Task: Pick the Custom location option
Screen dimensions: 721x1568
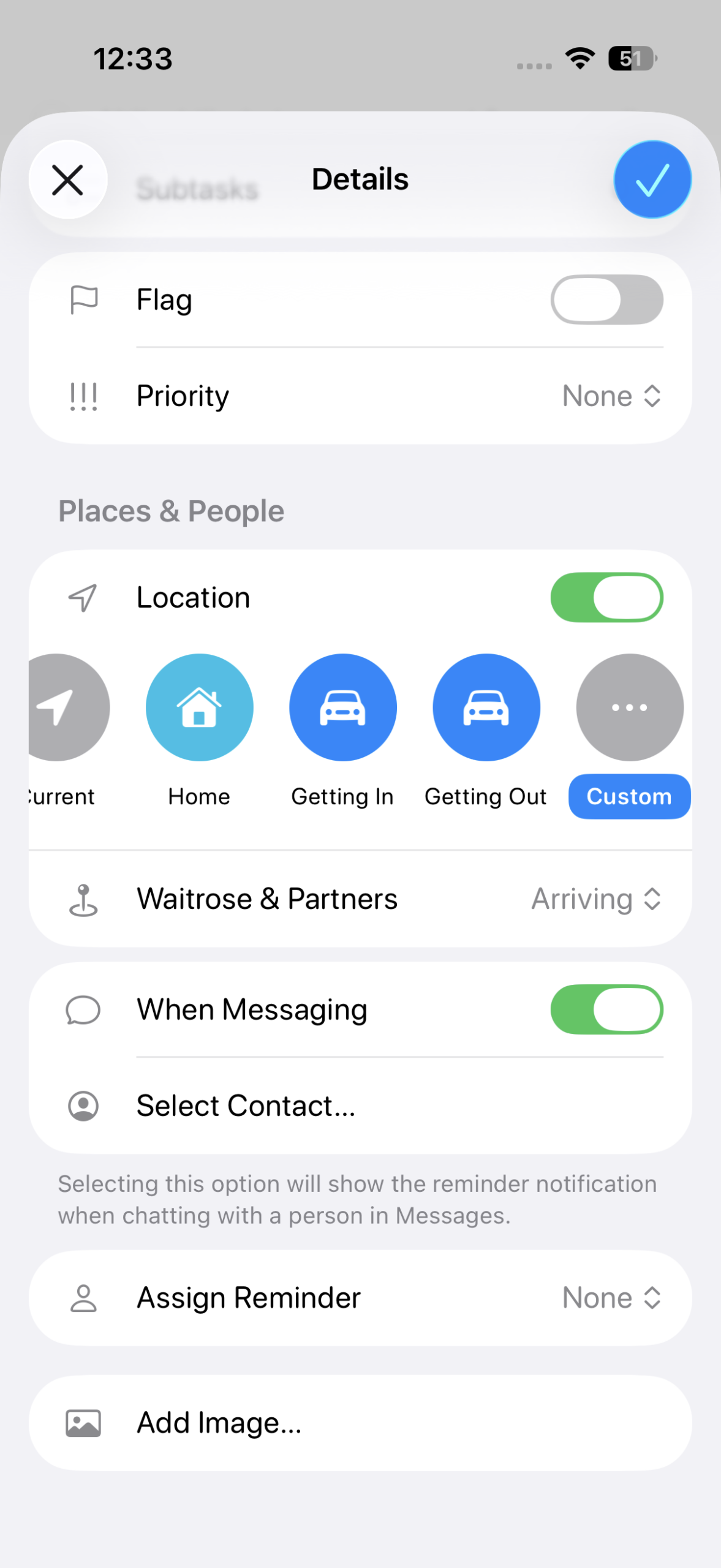Action: click(x=629, y=708)
